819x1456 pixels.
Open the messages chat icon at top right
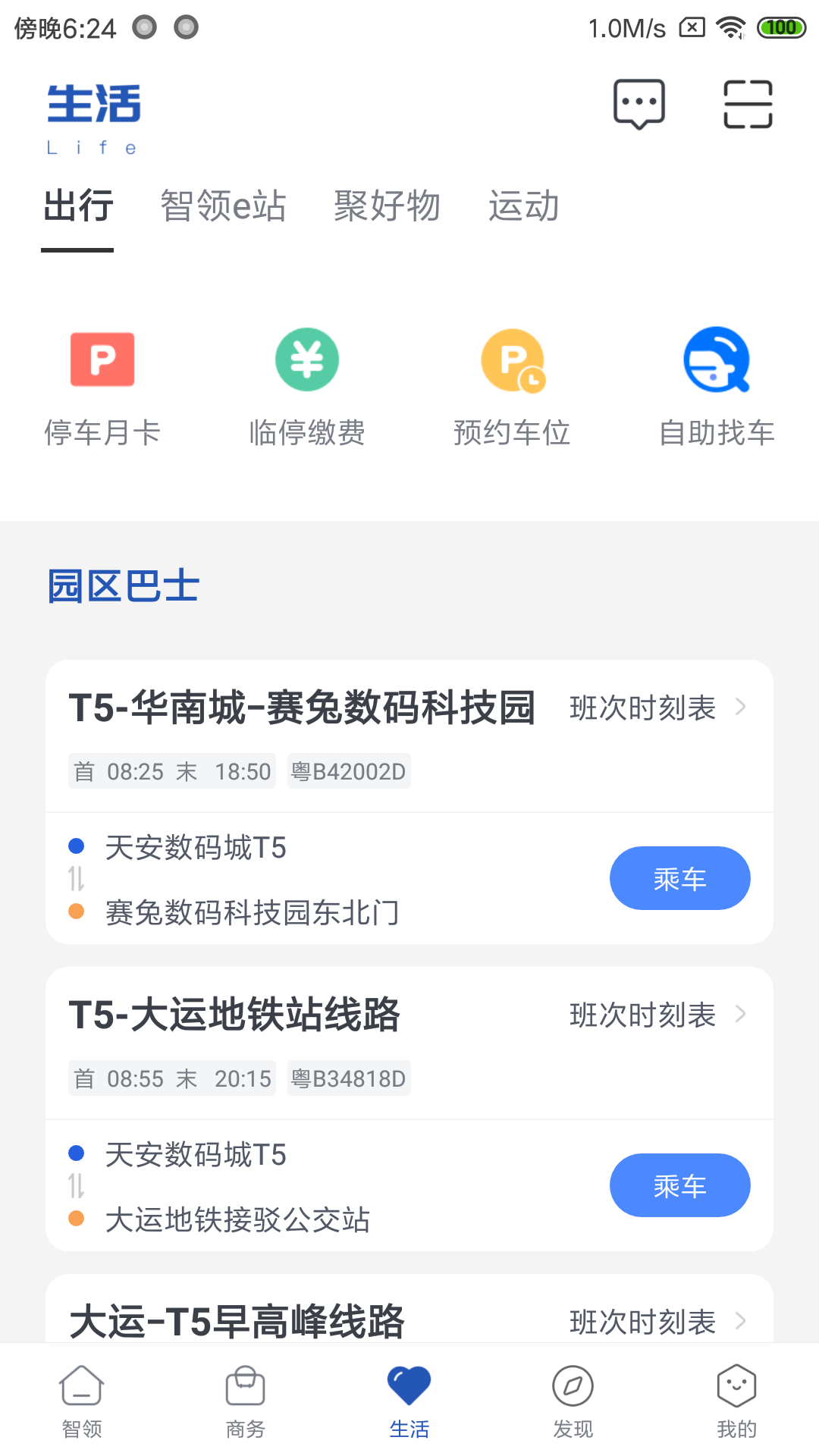pos(638,105)
